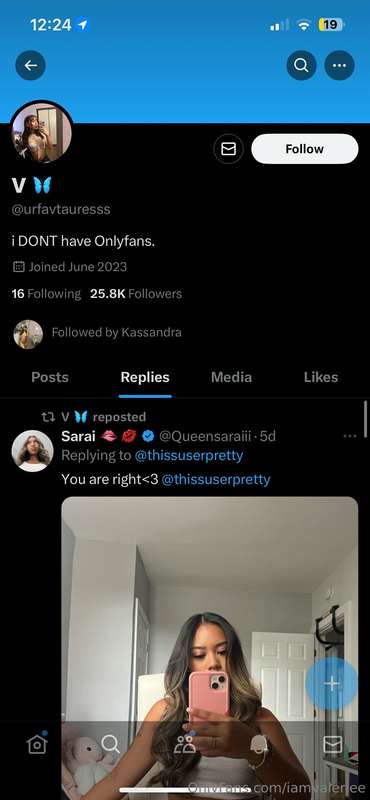Send a direct message via envelope icon
The height and width of the screenshot is (800, 370).
pyautogui.click(x=228, y=149)
